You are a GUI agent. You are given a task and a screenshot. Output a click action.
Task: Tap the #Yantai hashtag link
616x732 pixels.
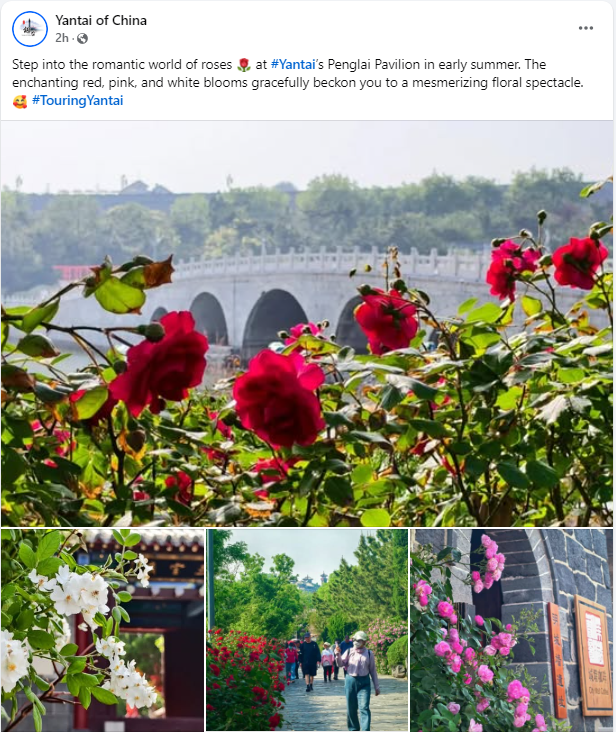click(x=293, y=64)
